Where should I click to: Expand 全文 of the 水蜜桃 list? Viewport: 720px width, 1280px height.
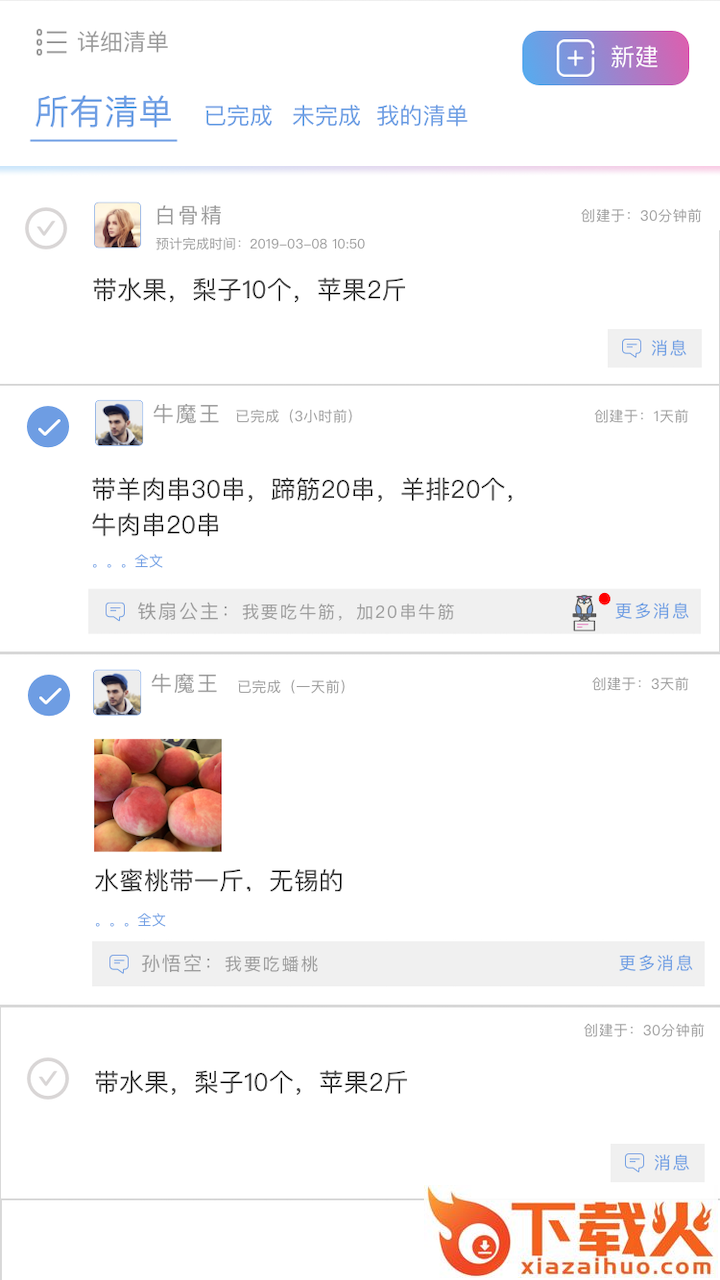tap(152, 920)
